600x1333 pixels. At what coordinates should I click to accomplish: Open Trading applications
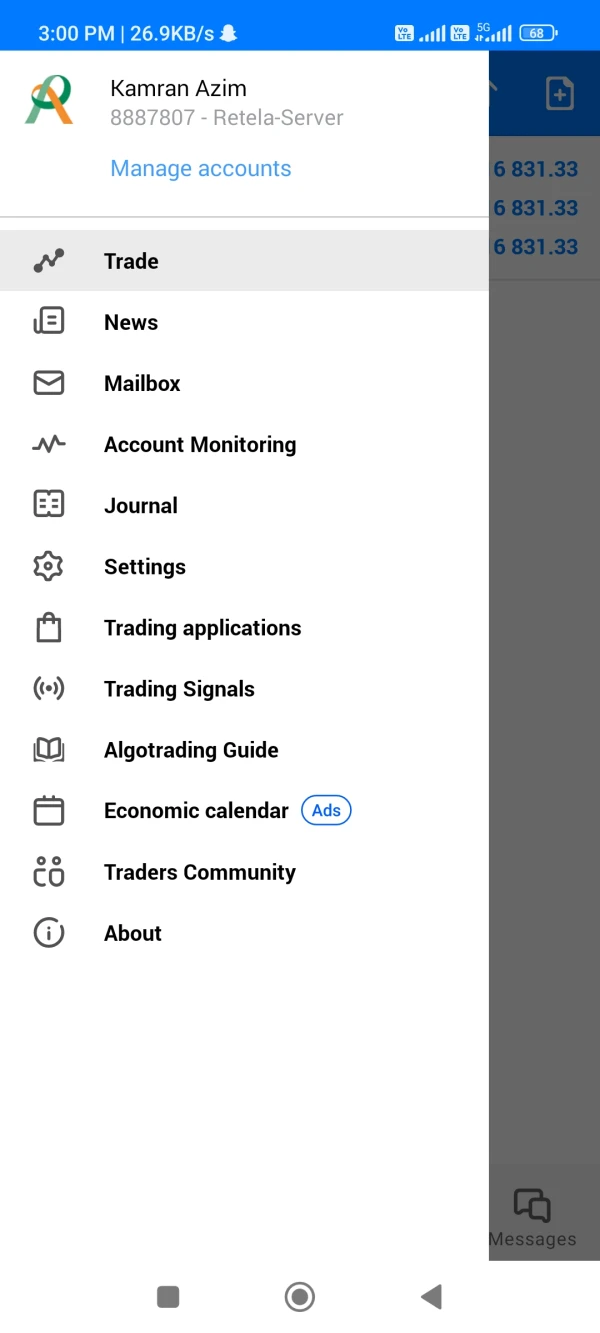point(202,627)
